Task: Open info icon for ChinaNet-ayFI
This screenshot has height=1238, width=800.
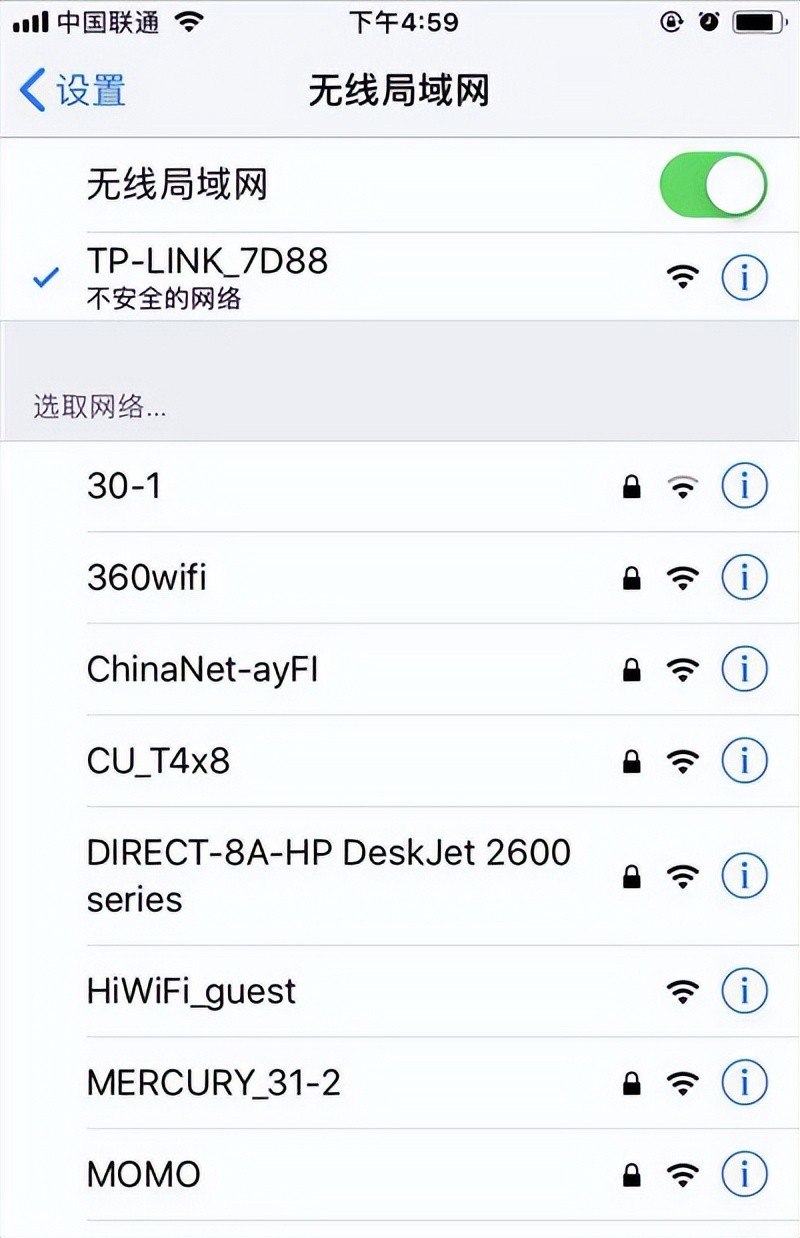Action: pyautogui.click(x=744, y=670)
